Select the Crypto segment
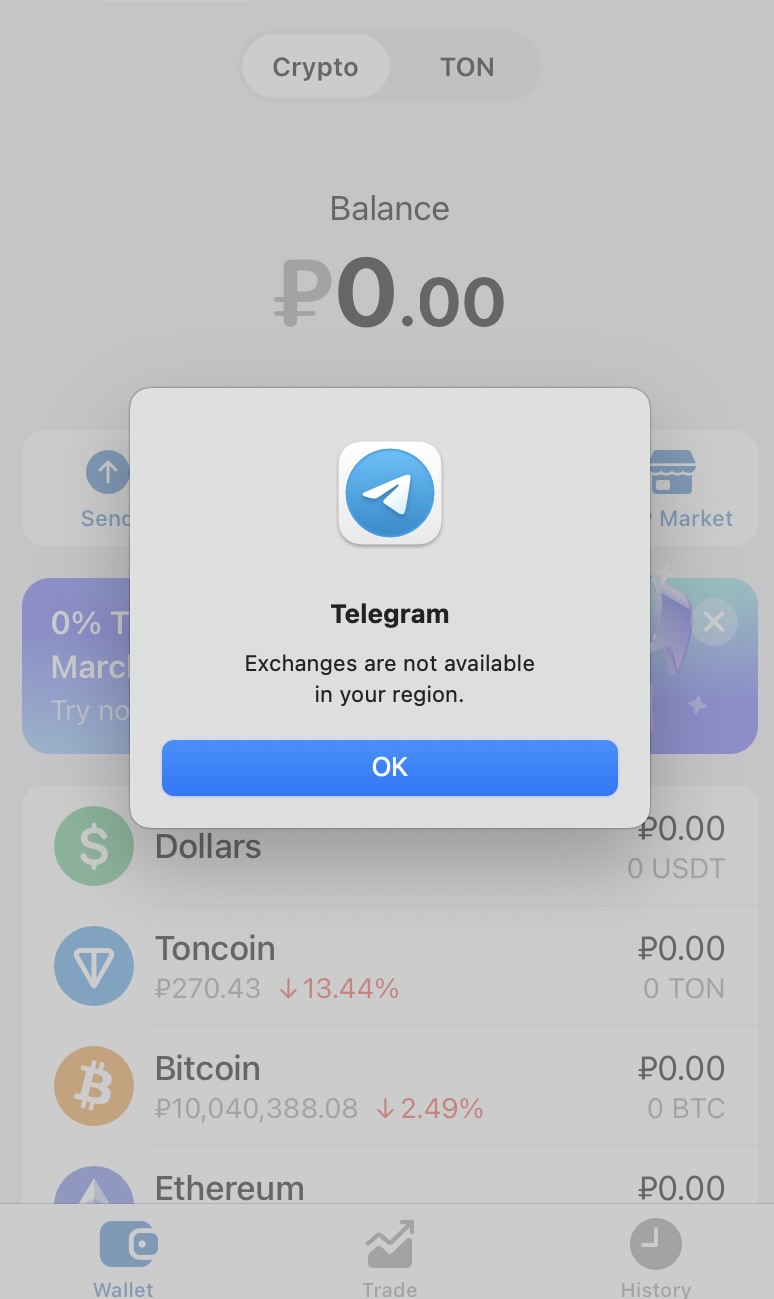774x1299 pixels. (315, 67)
